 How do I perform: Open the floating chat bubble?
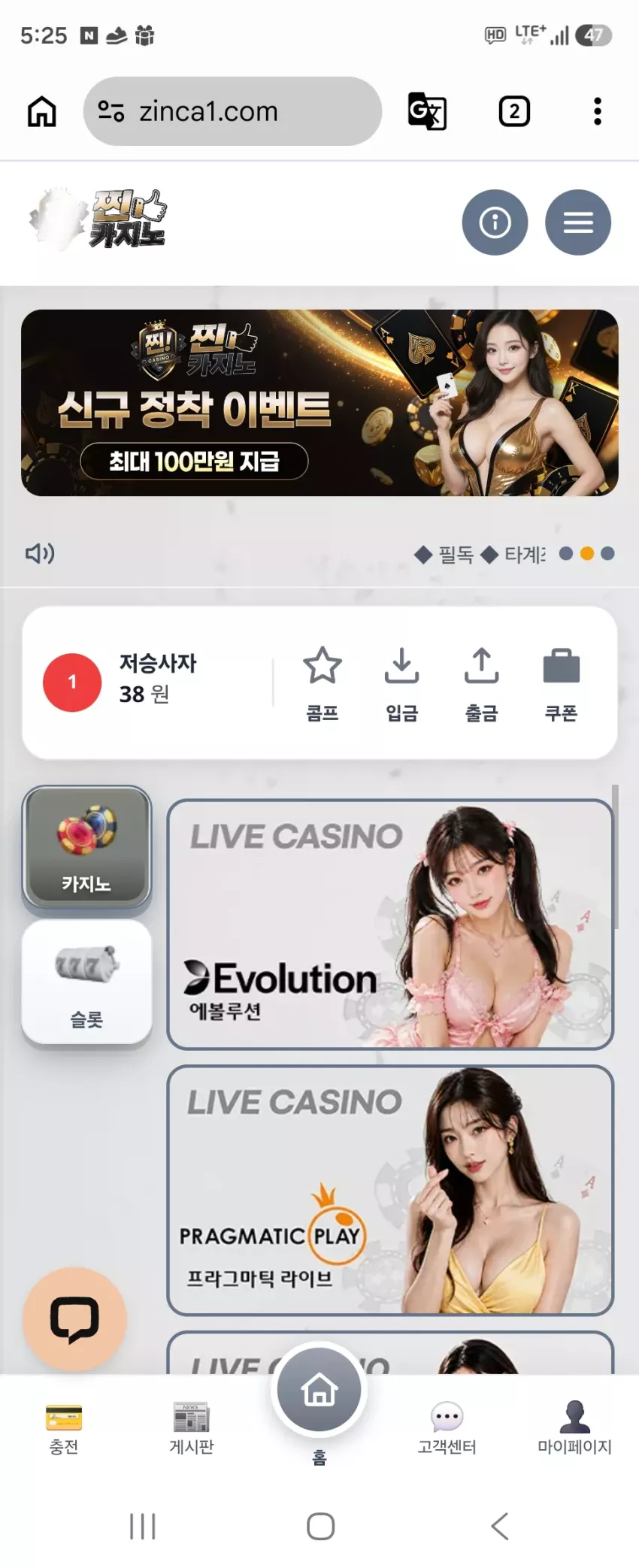(74, 1319)
